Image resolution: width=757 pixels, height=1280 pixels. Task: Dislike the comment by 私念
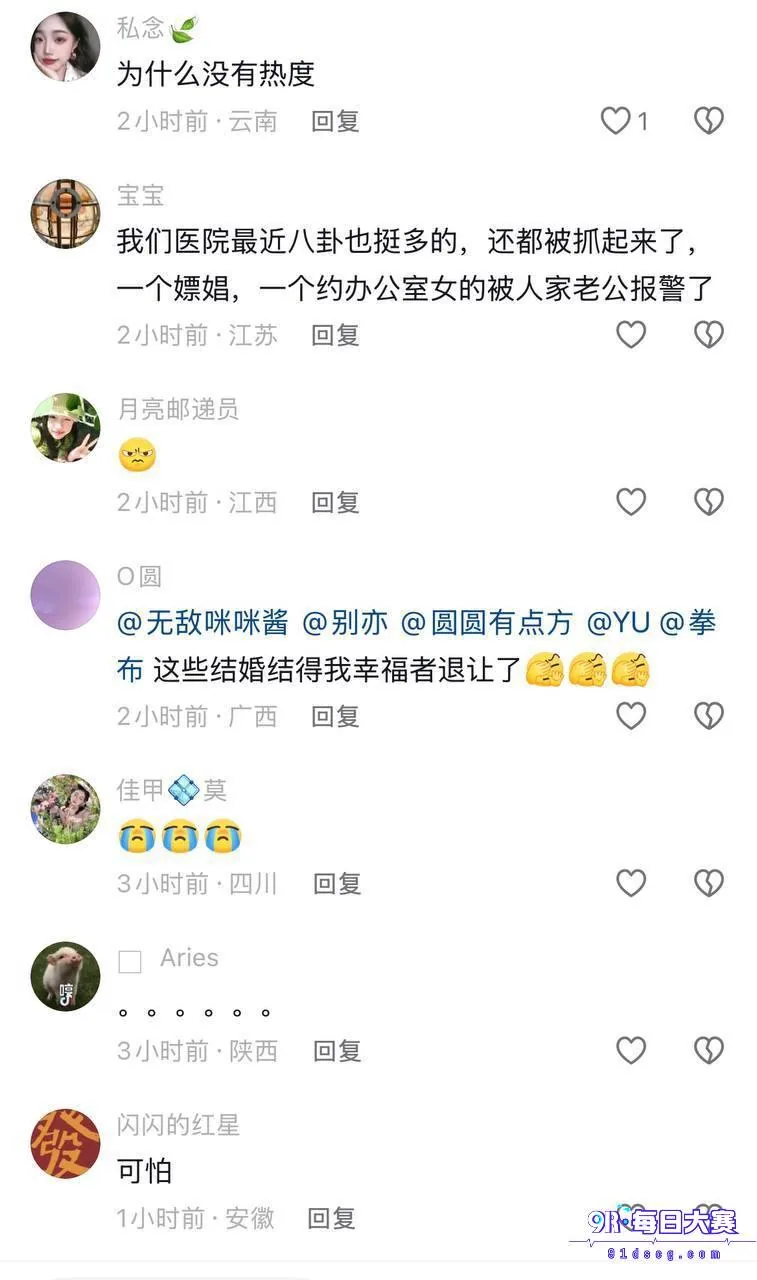pyautogui.click(x=709, y=121)
